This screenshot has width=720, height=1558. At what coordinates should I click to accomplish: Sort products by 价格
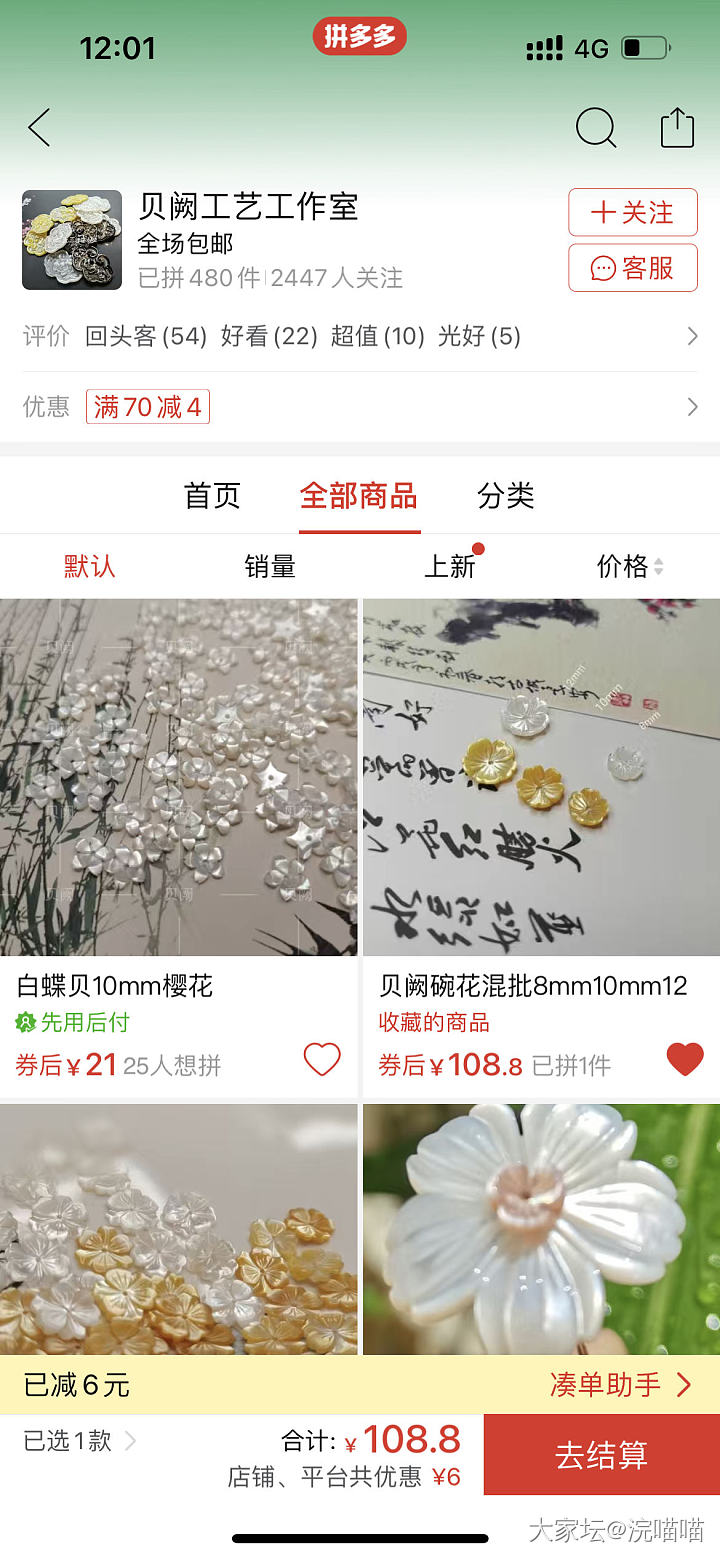pos(629,567)
